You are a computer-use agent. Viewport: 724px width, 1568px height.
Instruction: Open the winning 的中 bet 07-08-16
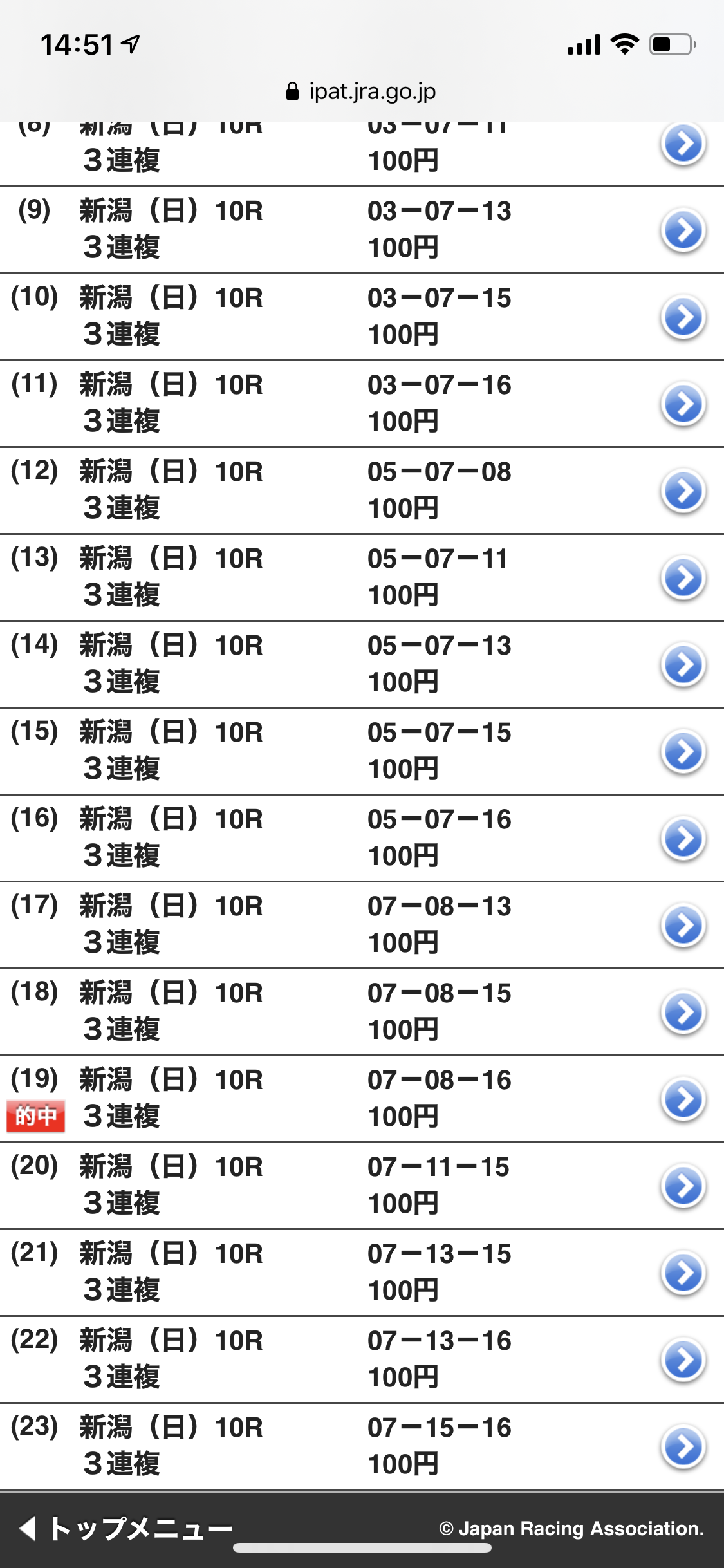pos(683,1099)
